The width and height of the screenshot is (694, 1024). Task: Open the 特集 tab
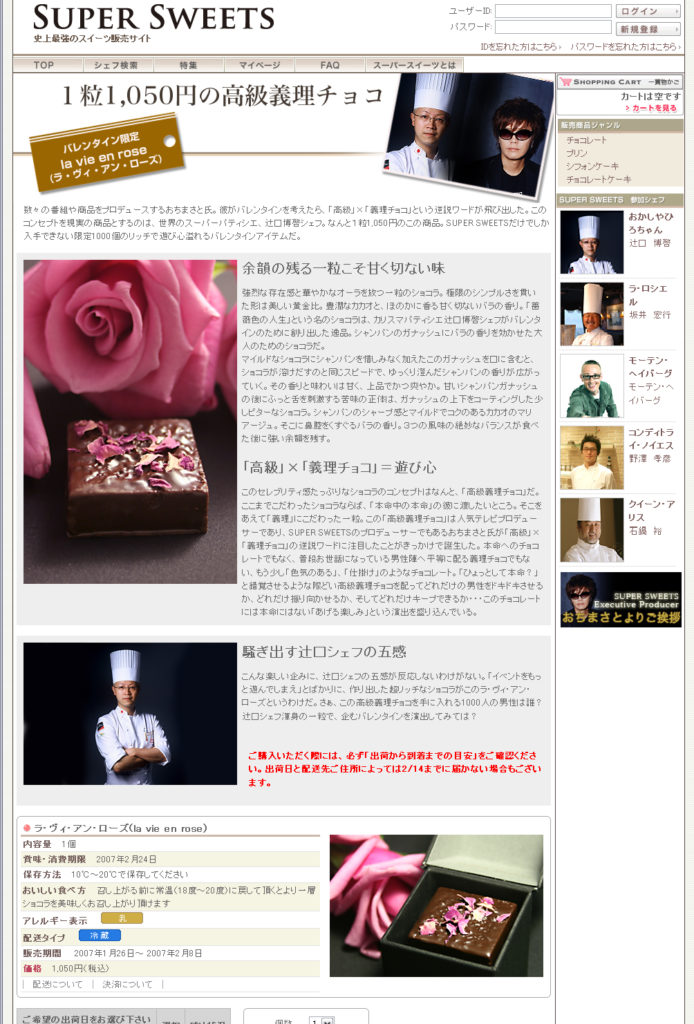click(x=188, y=65)
